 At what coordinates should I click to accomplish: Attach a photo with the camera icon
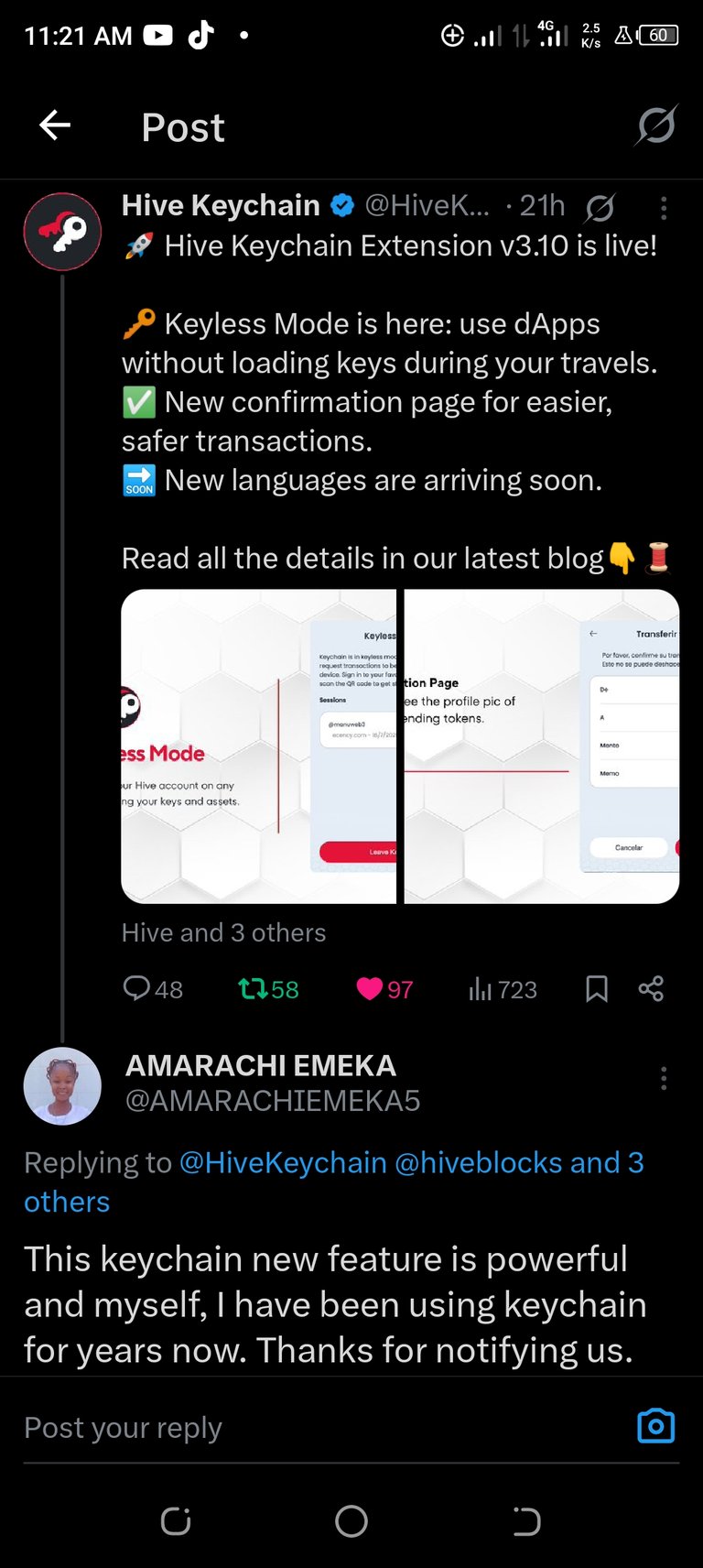point(655,1426)
